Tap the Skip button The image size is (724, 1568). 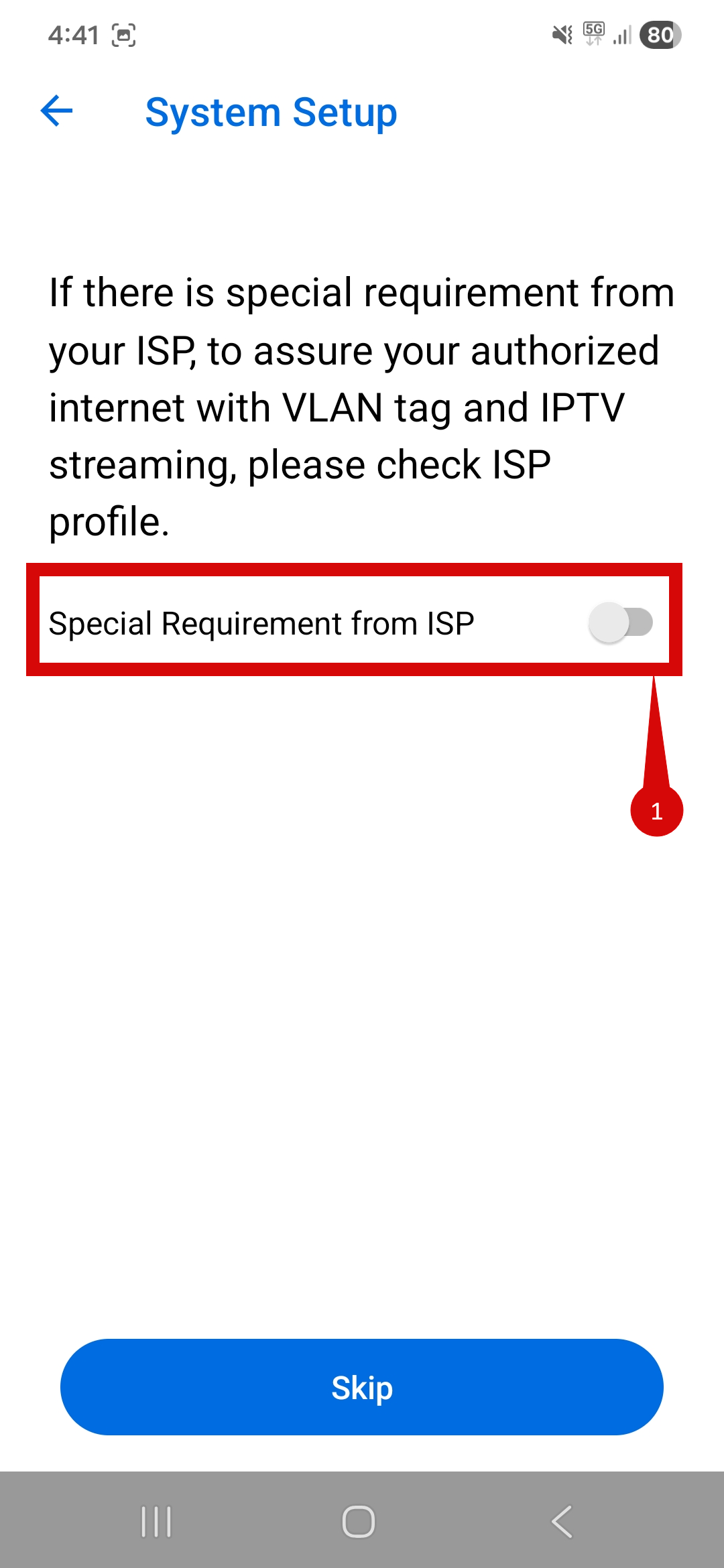tap(361, 1387)
